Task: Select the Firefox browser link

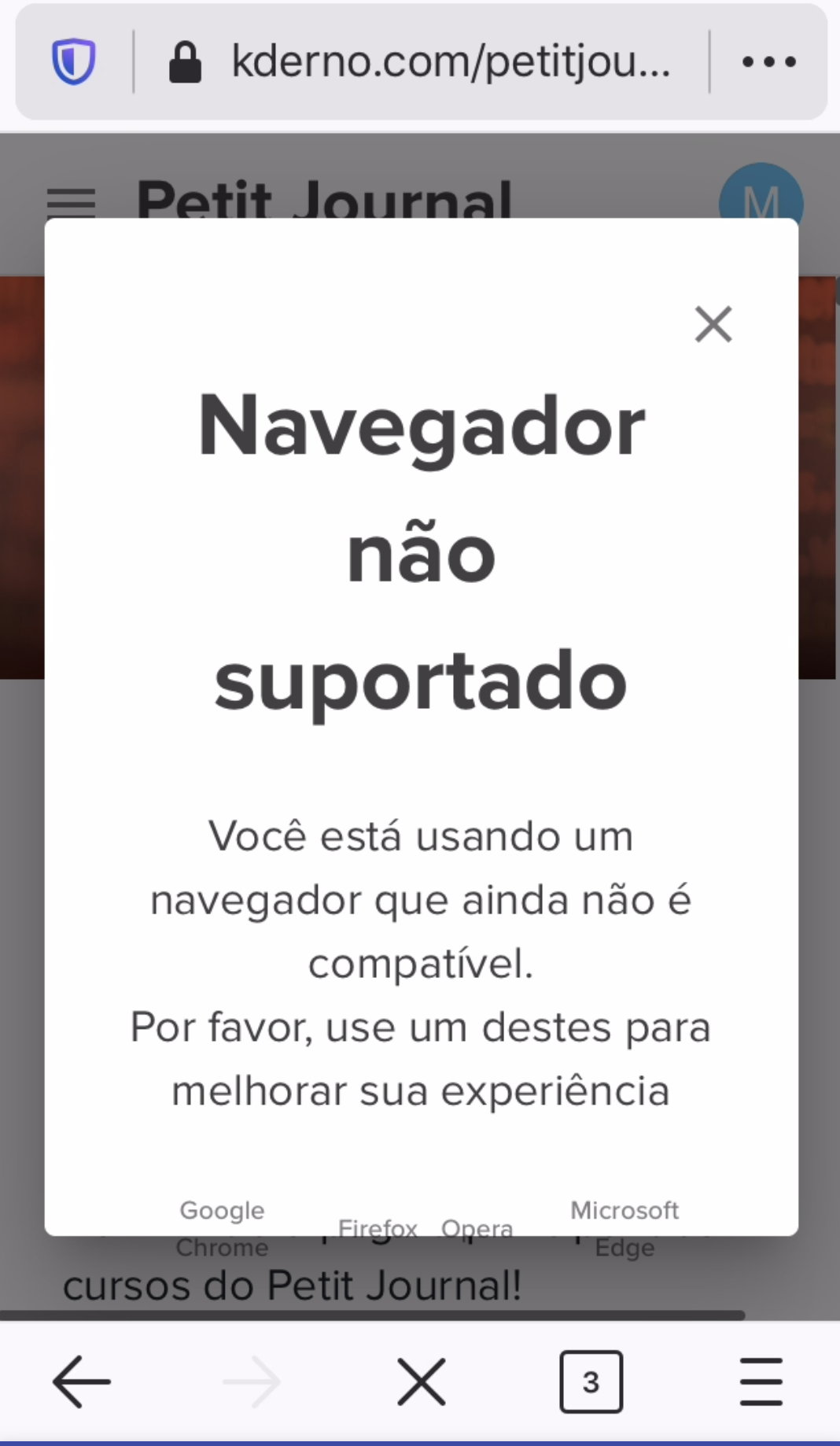Action: click(378, 1227)
